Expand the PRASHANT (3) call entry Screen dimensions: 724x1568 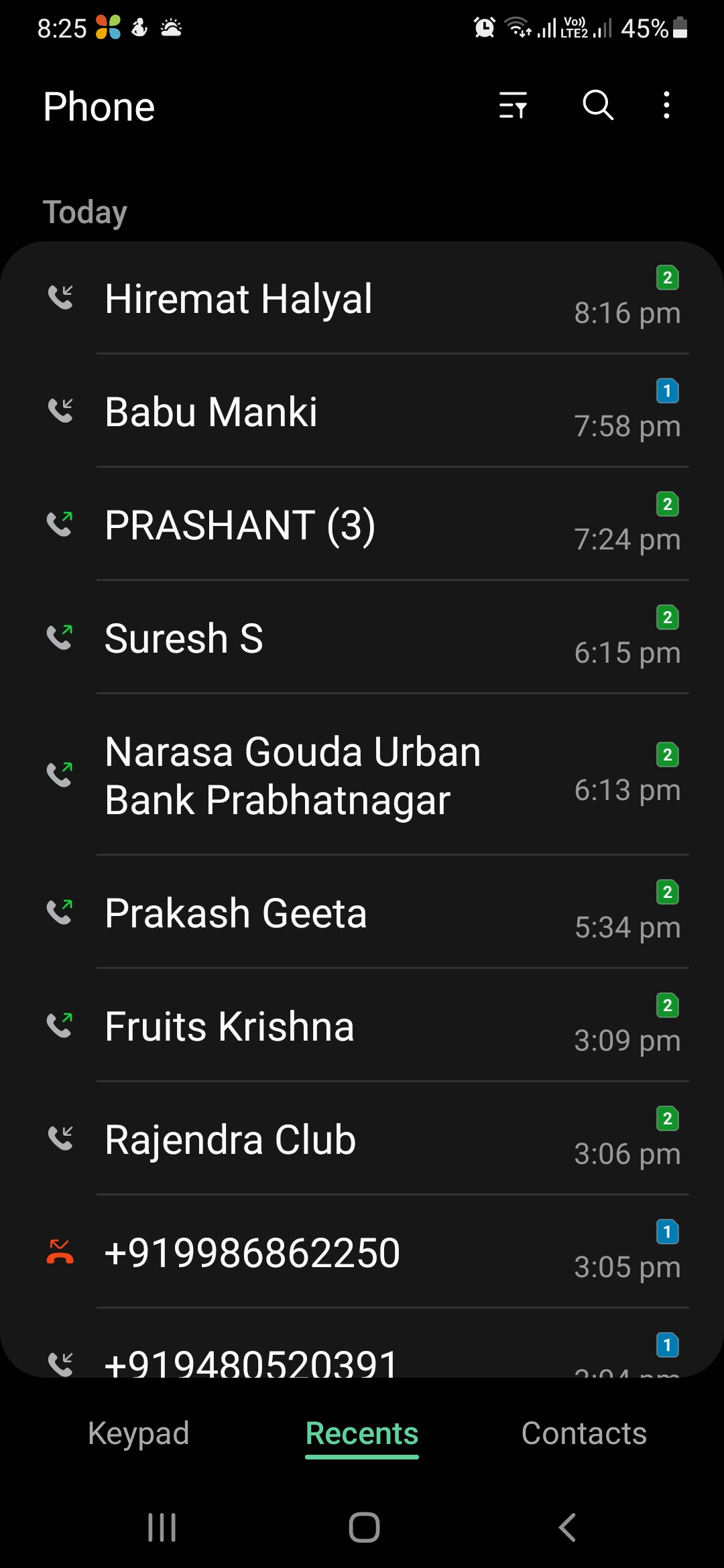[x=362, y=524]
